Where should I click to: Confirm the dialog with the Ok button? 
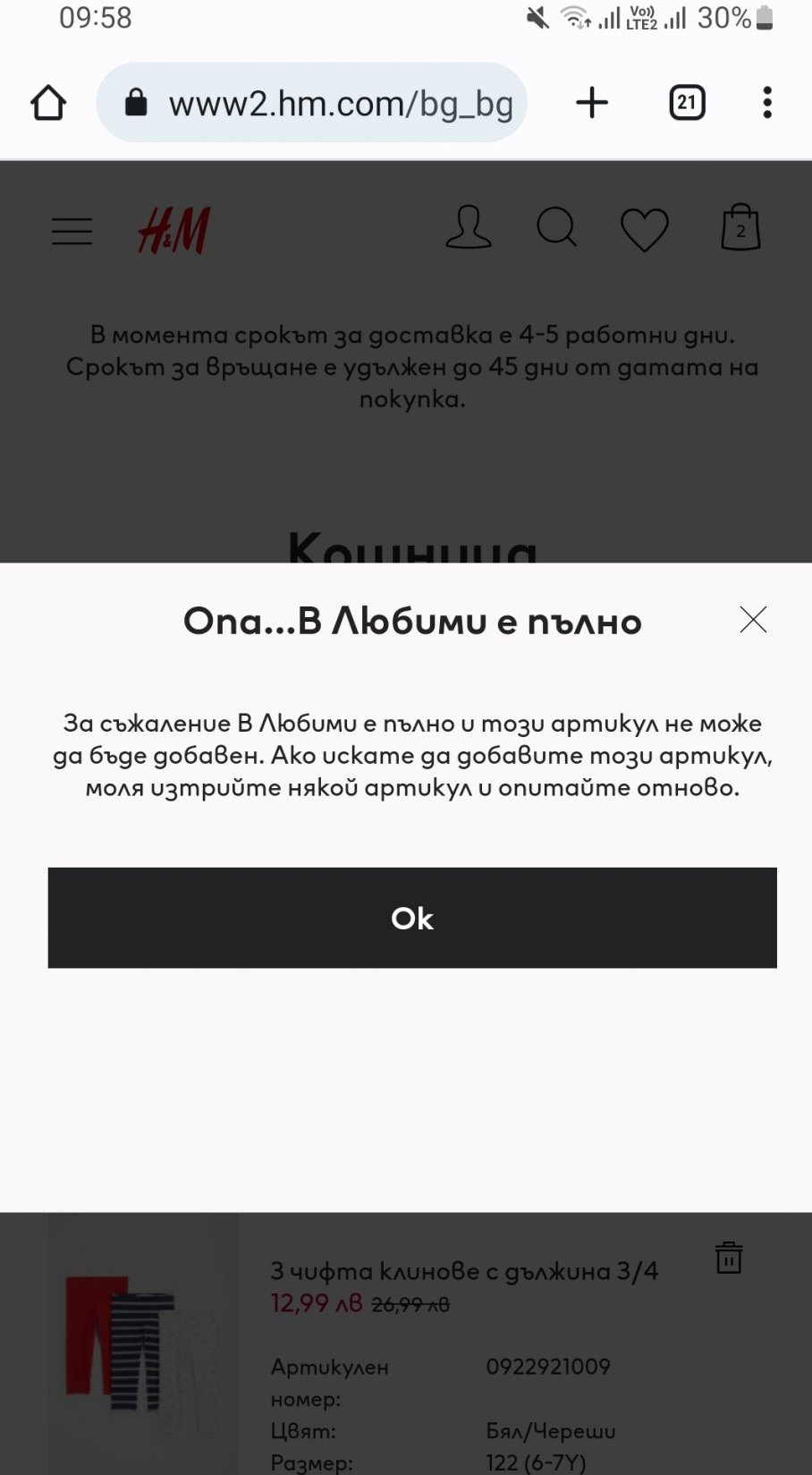click(412, 918)
